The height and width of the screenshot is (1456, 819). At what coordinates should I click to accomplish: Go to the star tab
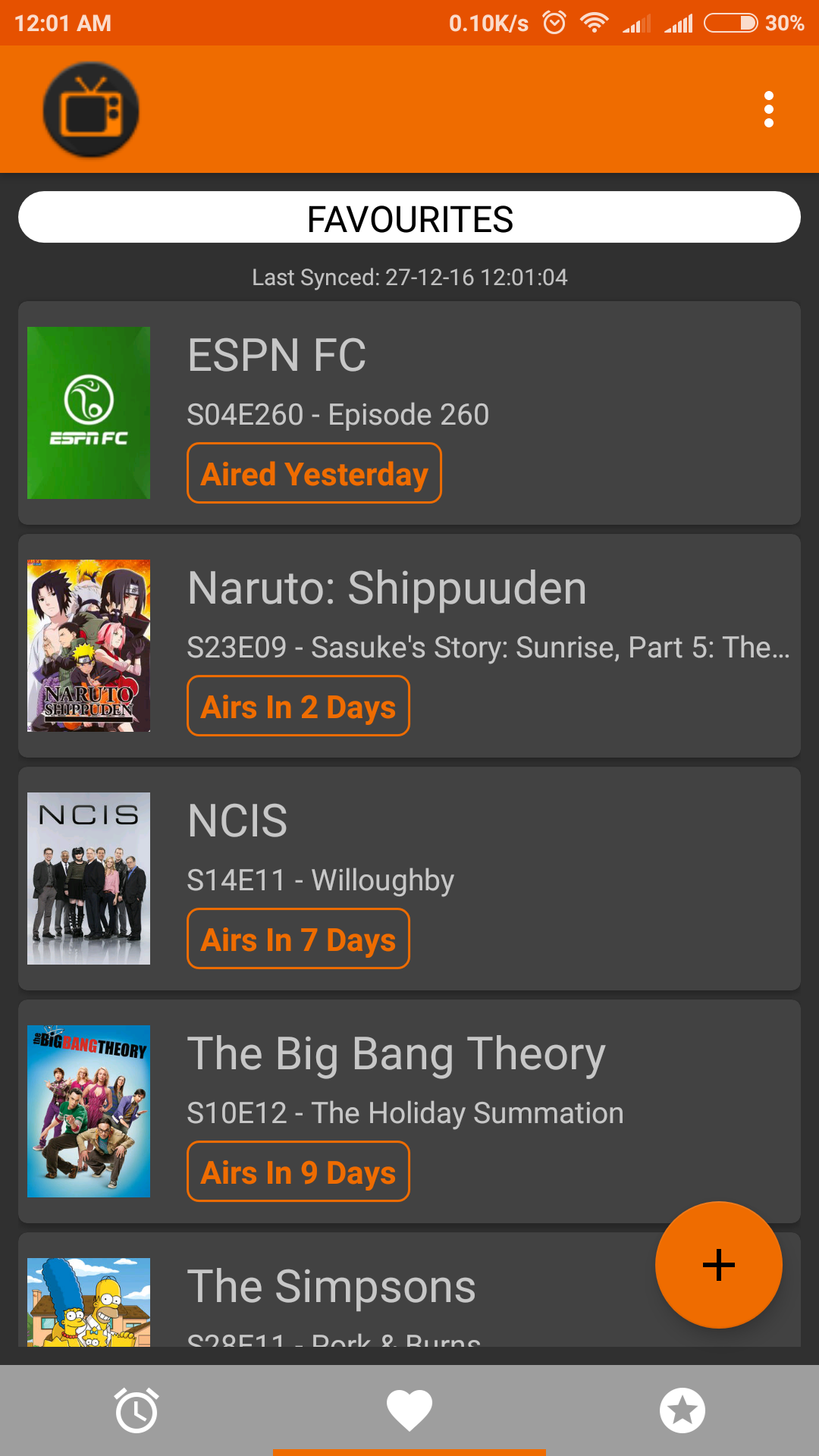682,1410
